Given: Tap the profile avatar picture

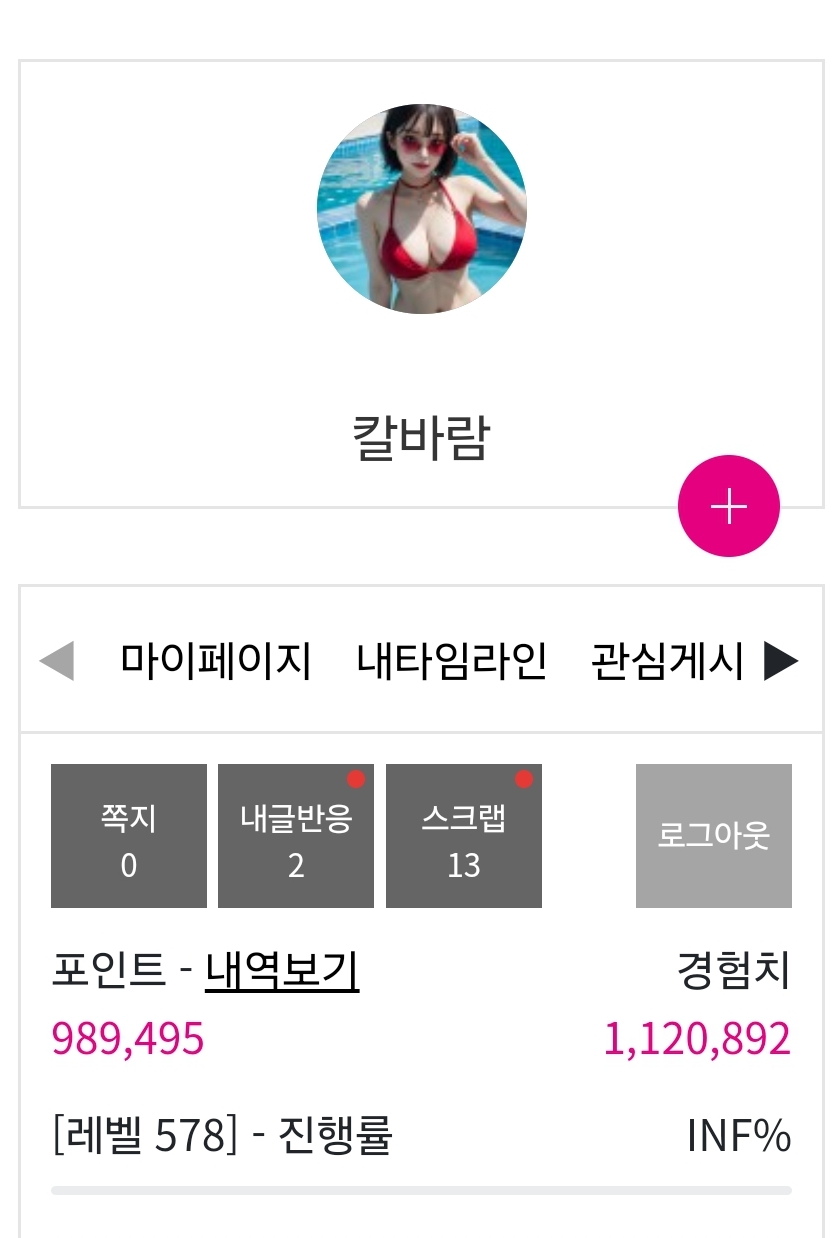Looking at the screenshot, I should click(x=421, y=209).
